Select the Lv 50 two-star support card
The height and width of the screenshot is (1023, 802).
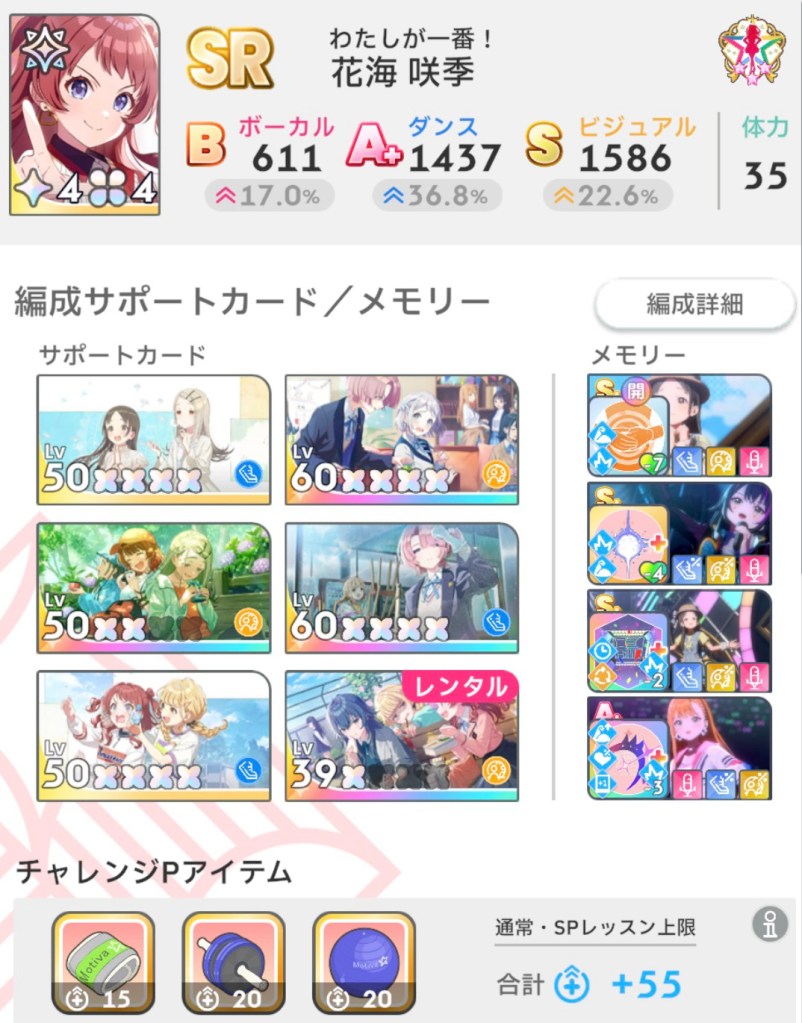(153, 587)
